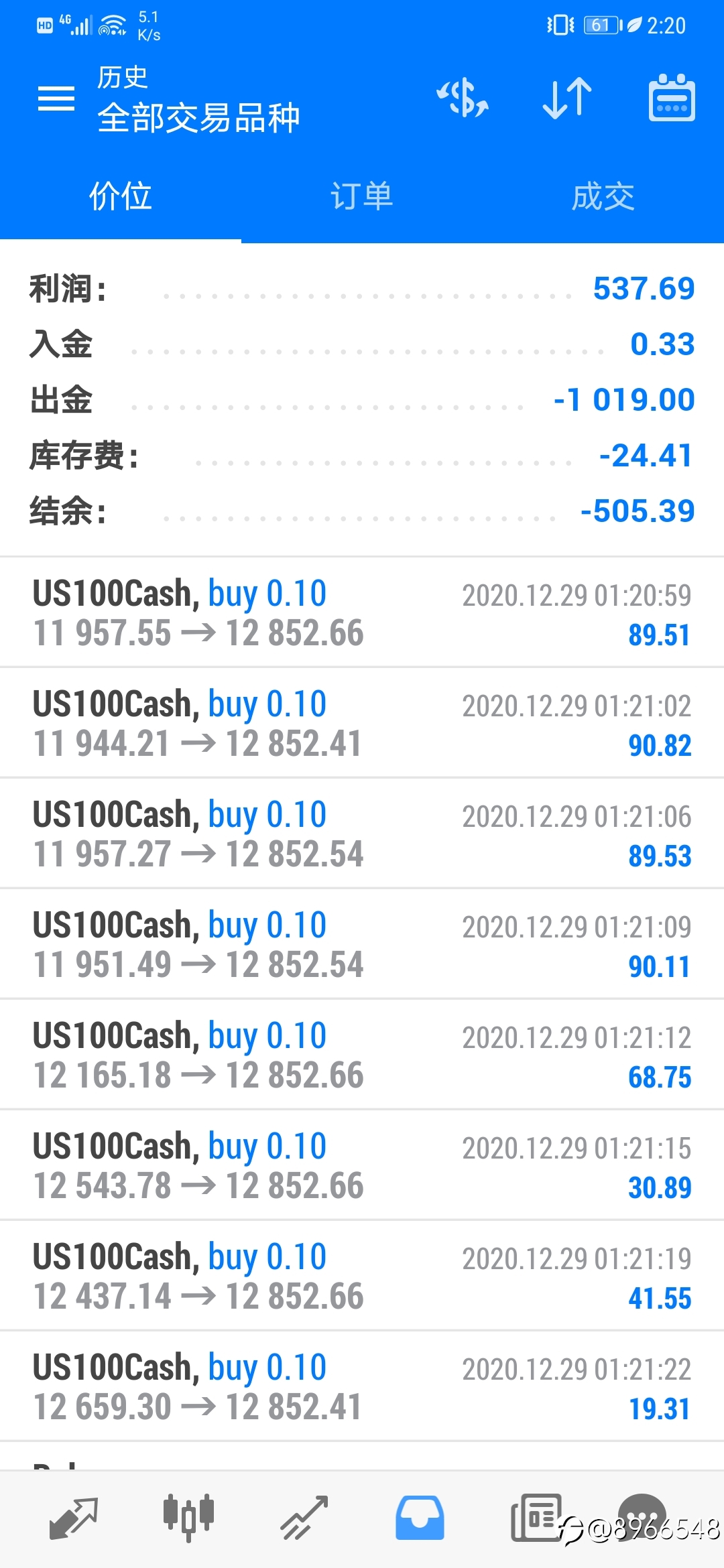Screen dimensions: 724x1568
Task: Expand the US100Cash trade with profit 68.75
Action: [x=362, y=1055]
